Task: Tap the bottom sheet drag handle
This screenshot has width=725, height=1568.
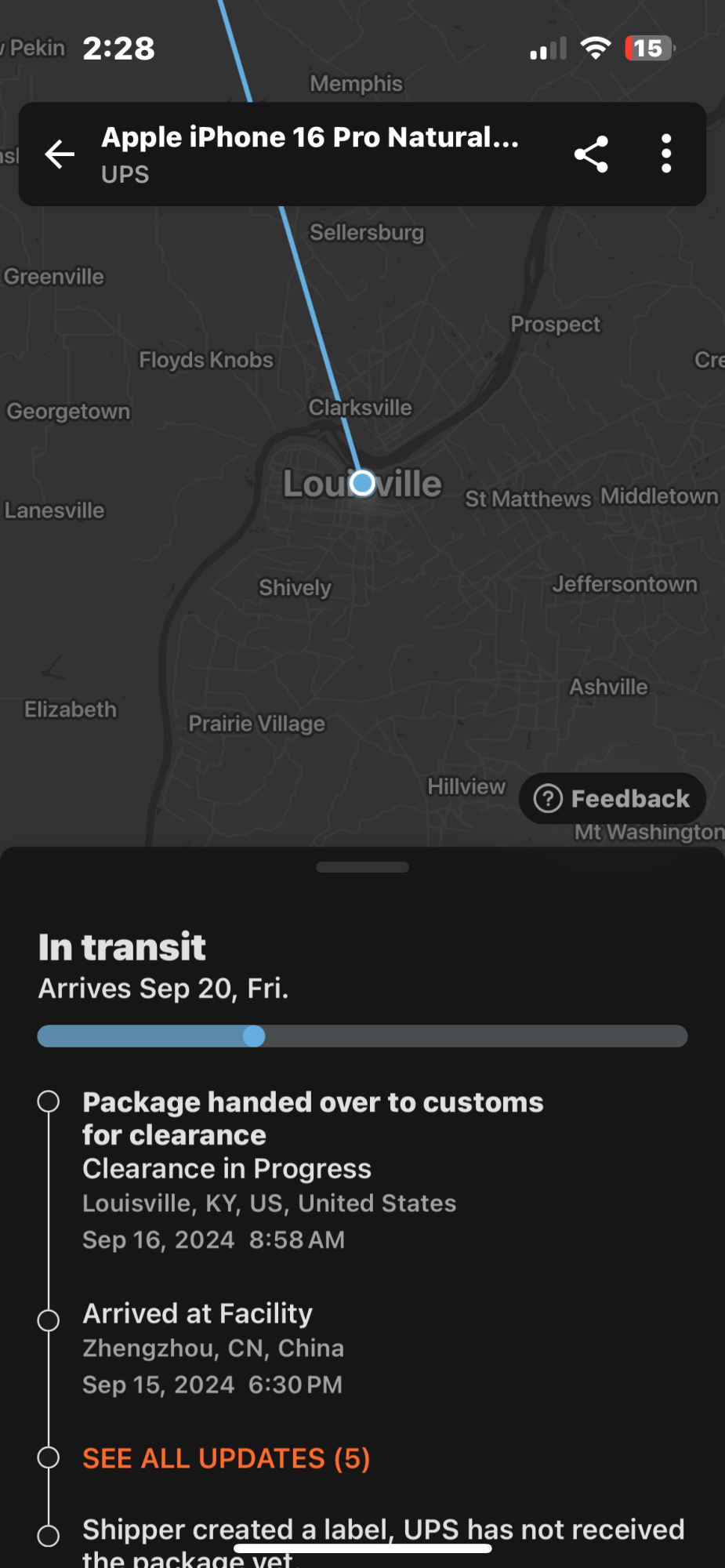Action: 362,867
